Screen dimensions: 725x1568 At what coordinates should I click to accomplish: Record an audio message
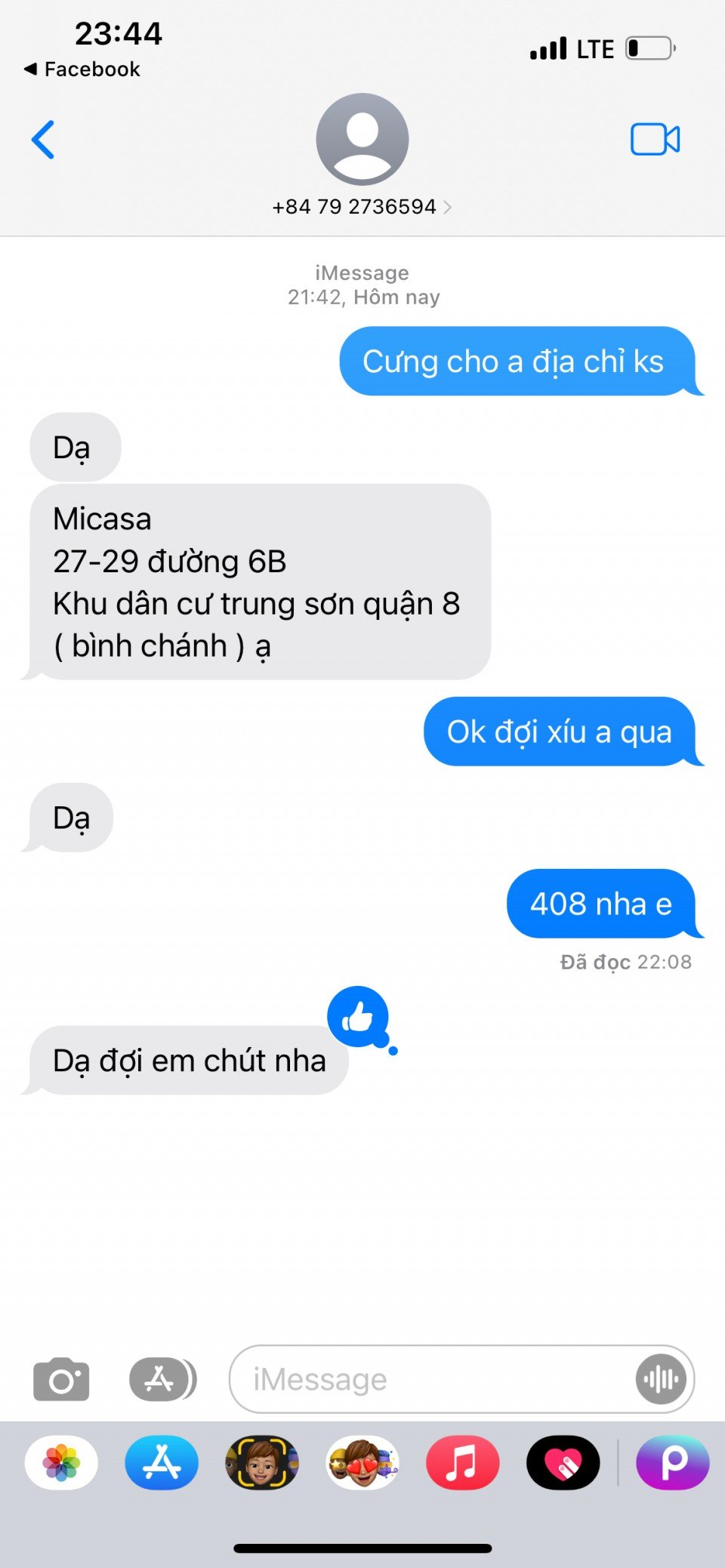tap(661, 1380)
